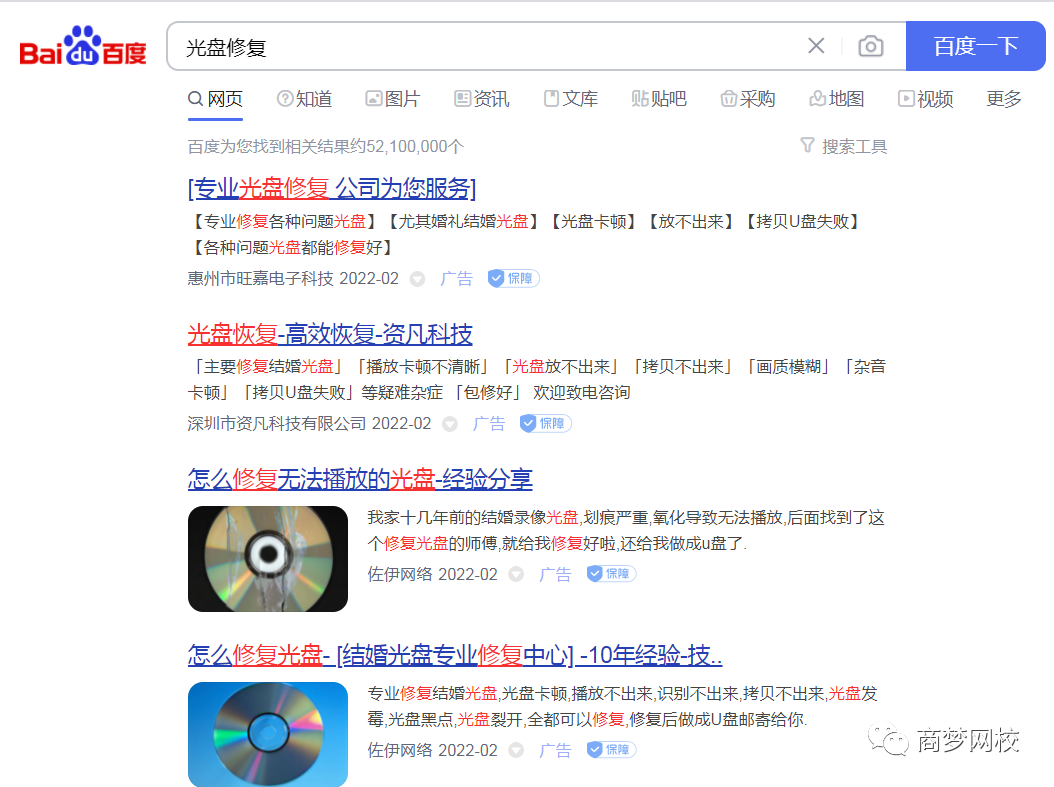1054x787 pixels.
Task: Clear the search text with the X icon
Action: click(816, 46)
